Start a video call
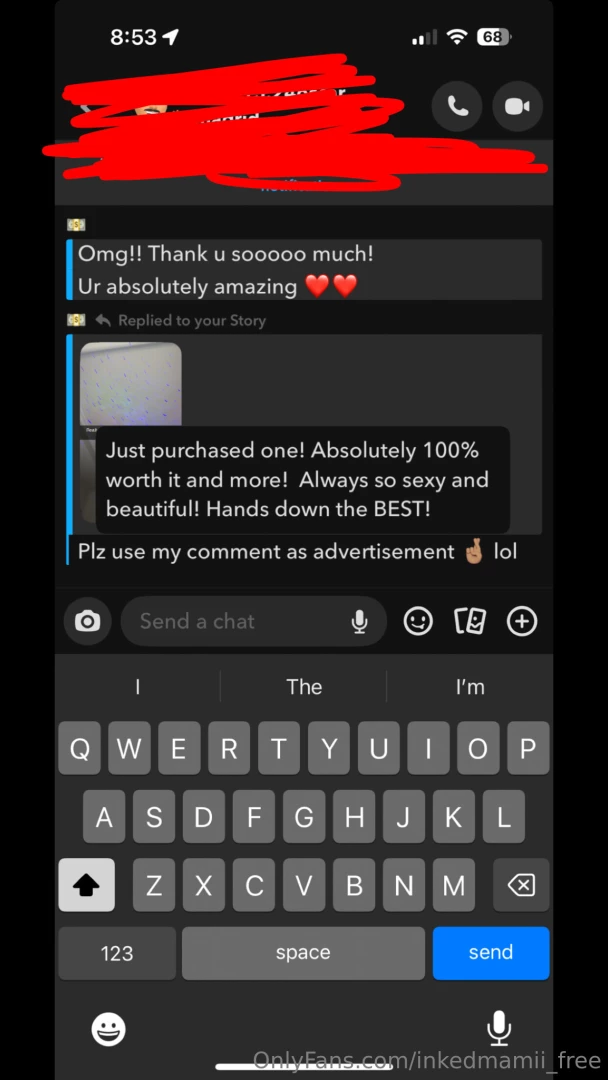Image resolution: width=608 pixels, height=1080 pixels. pyautogui.click(x=517, y=106)
